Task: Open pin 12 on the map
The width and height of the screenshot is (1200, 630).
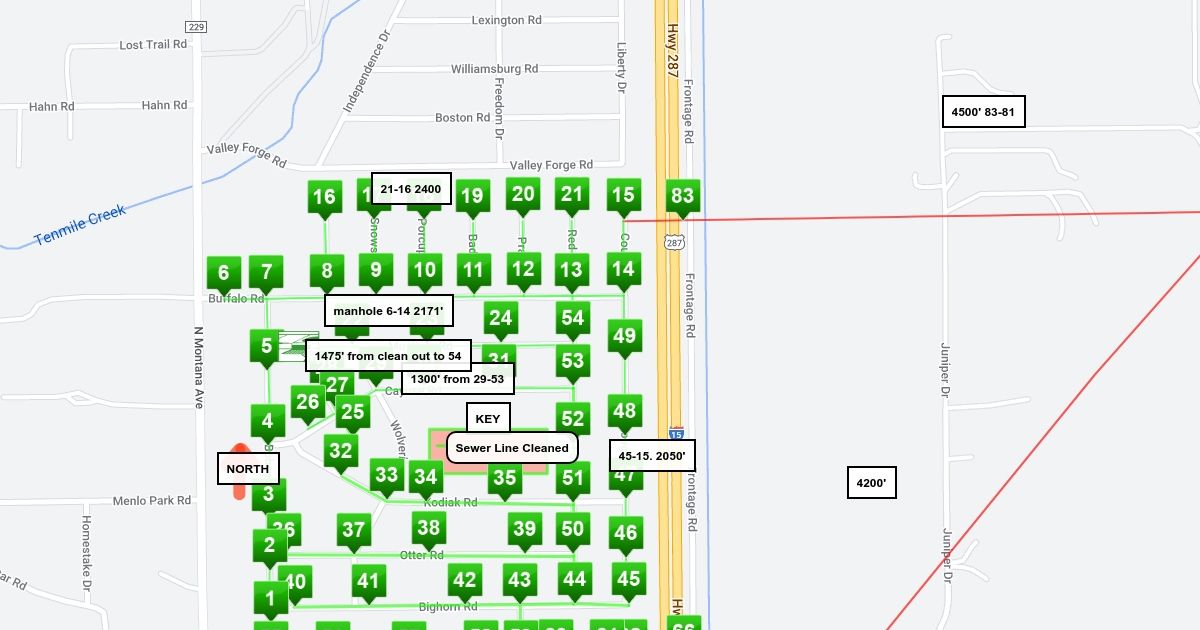Action: pyautogui.click(x=523, y=268)
